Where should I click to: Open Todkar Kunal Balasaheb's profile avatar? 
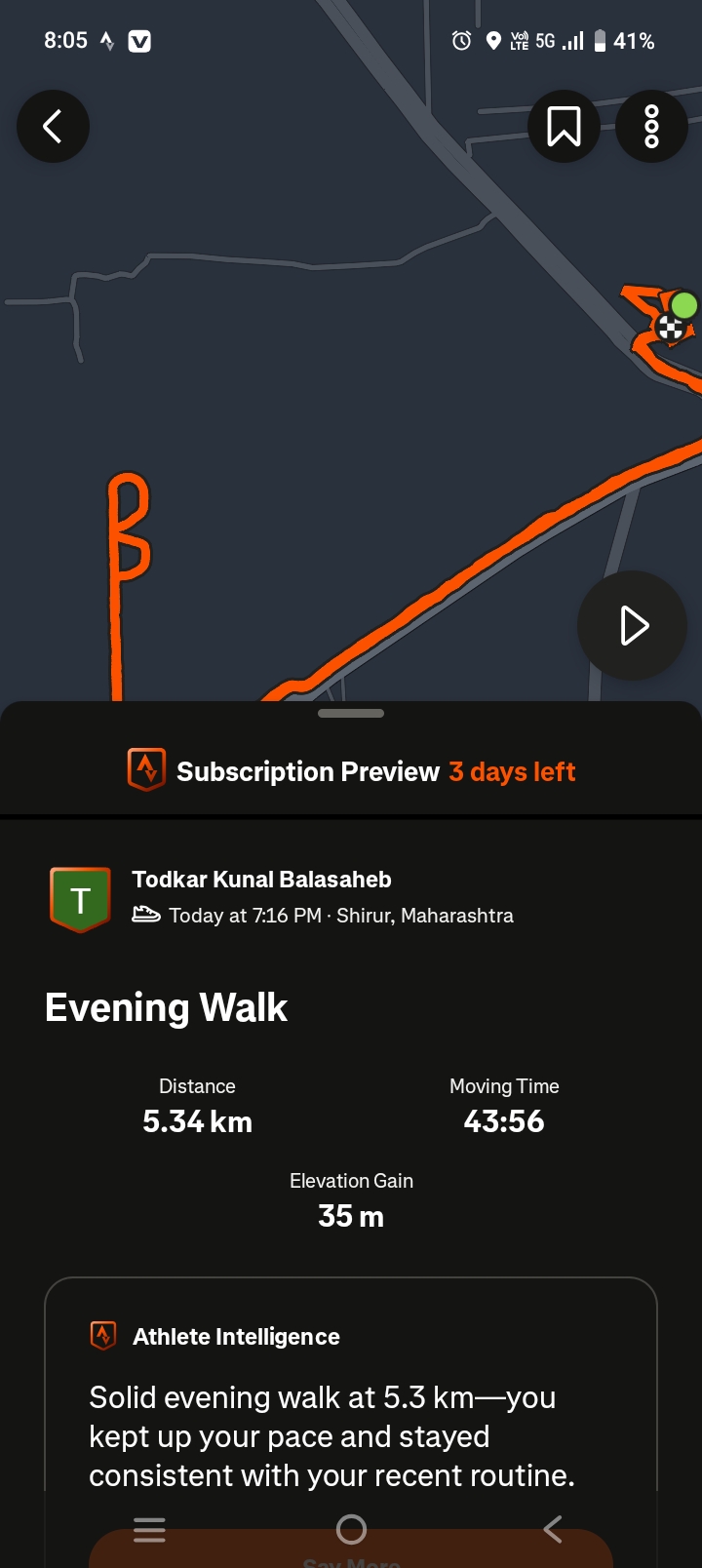pos(80,899)
